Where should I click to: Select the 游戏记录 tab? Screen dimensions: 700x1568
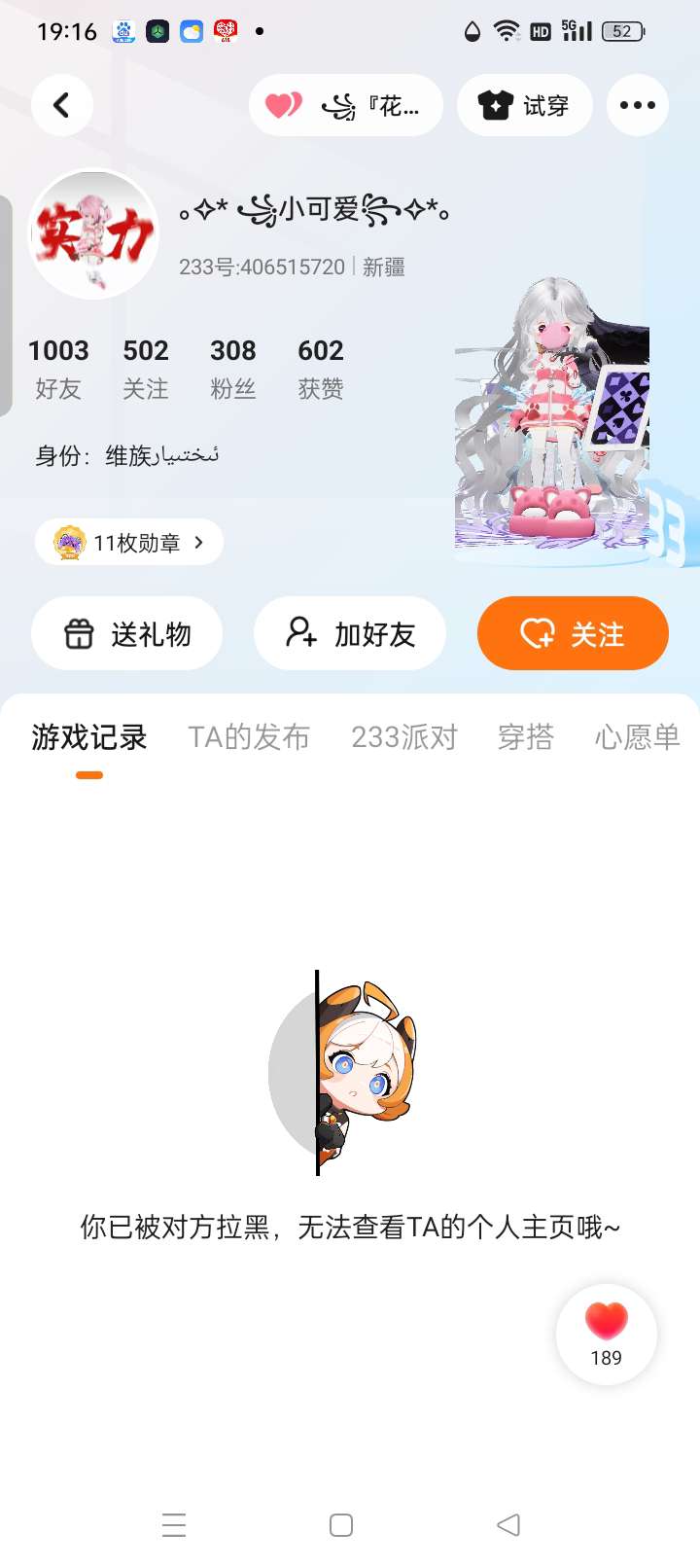[89, 737]
